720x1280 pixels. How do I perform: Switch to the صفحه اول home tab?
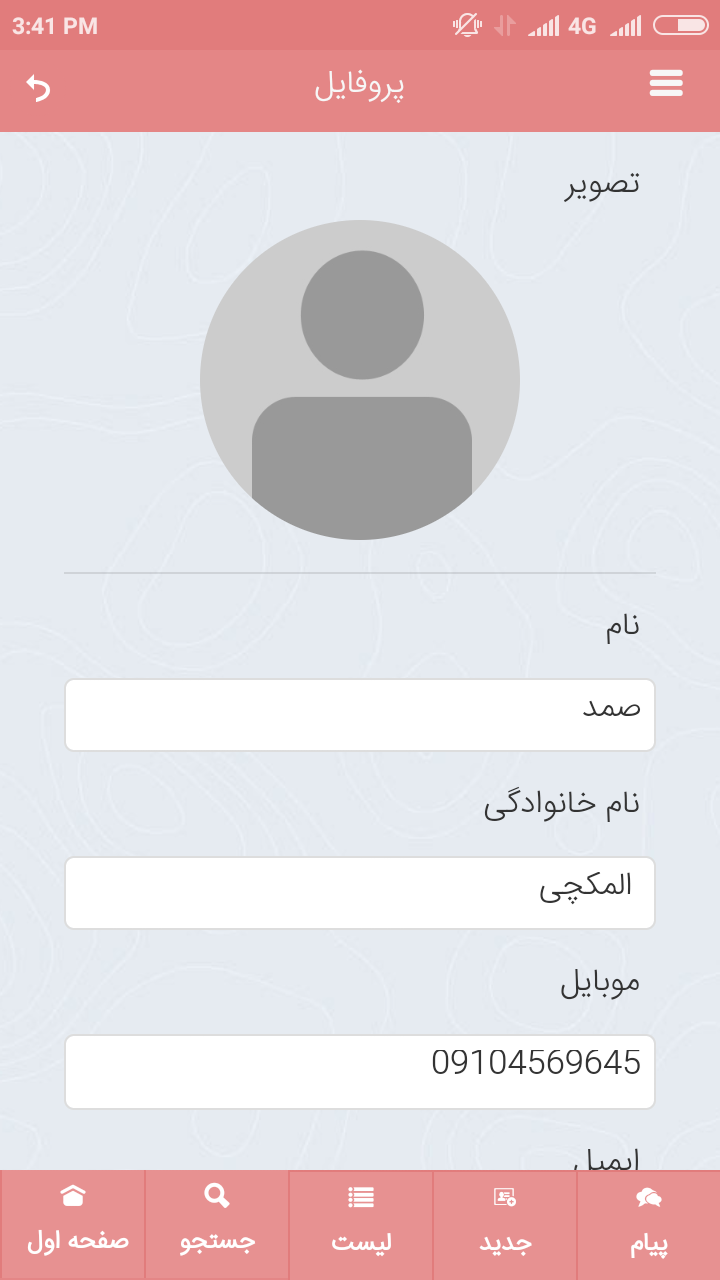point(73,1224)
